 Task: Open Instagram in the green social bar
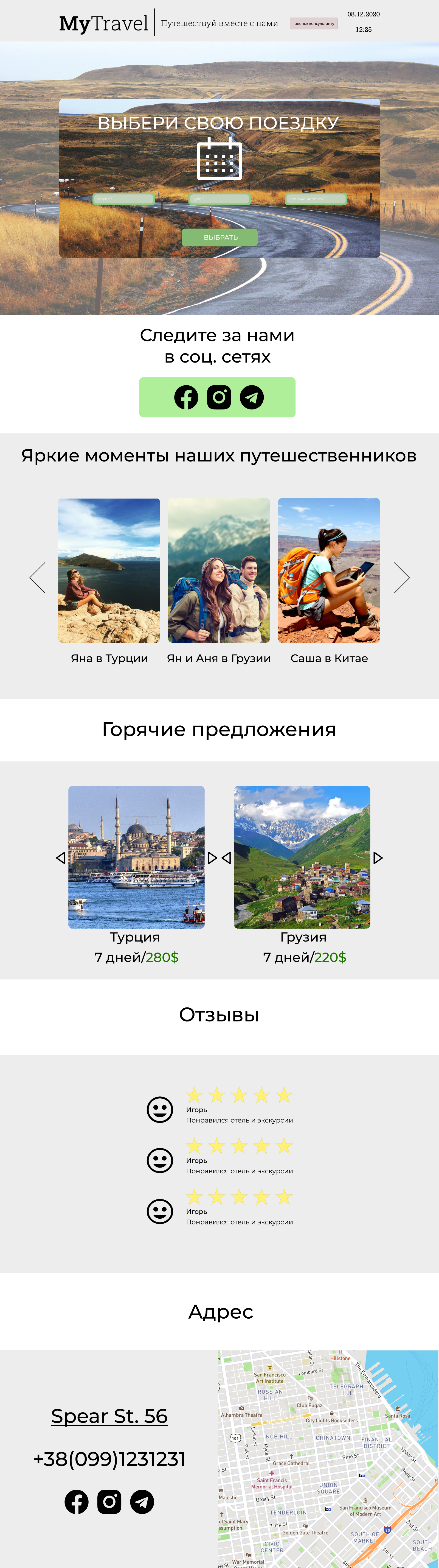coord(219,397)
